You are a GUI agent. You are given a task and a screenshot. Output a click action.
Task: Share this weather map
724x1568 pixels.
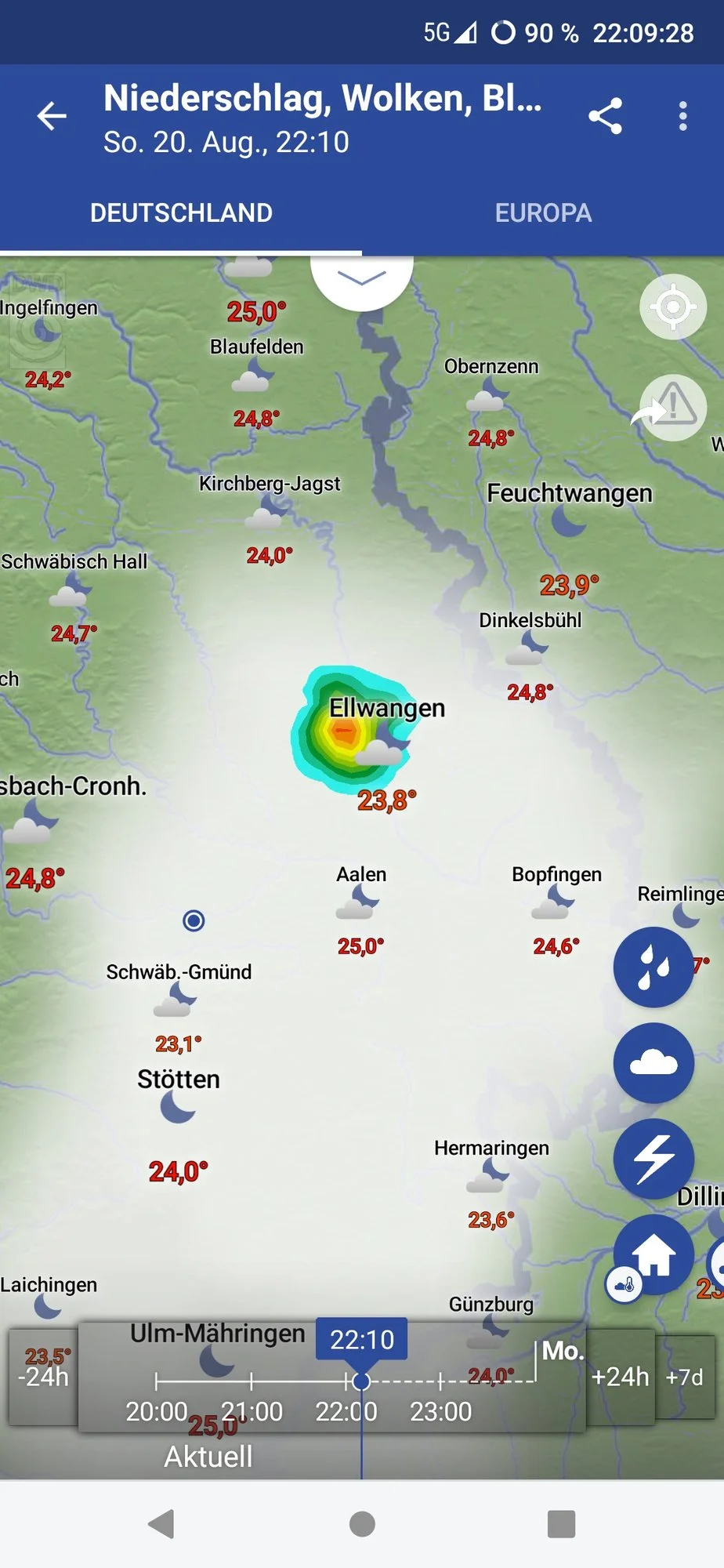point(605,116)
